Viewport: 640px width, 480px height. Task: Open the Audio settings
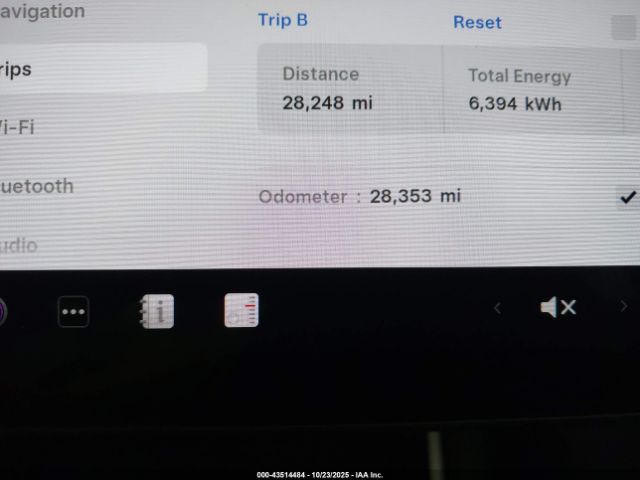point(20,245)
